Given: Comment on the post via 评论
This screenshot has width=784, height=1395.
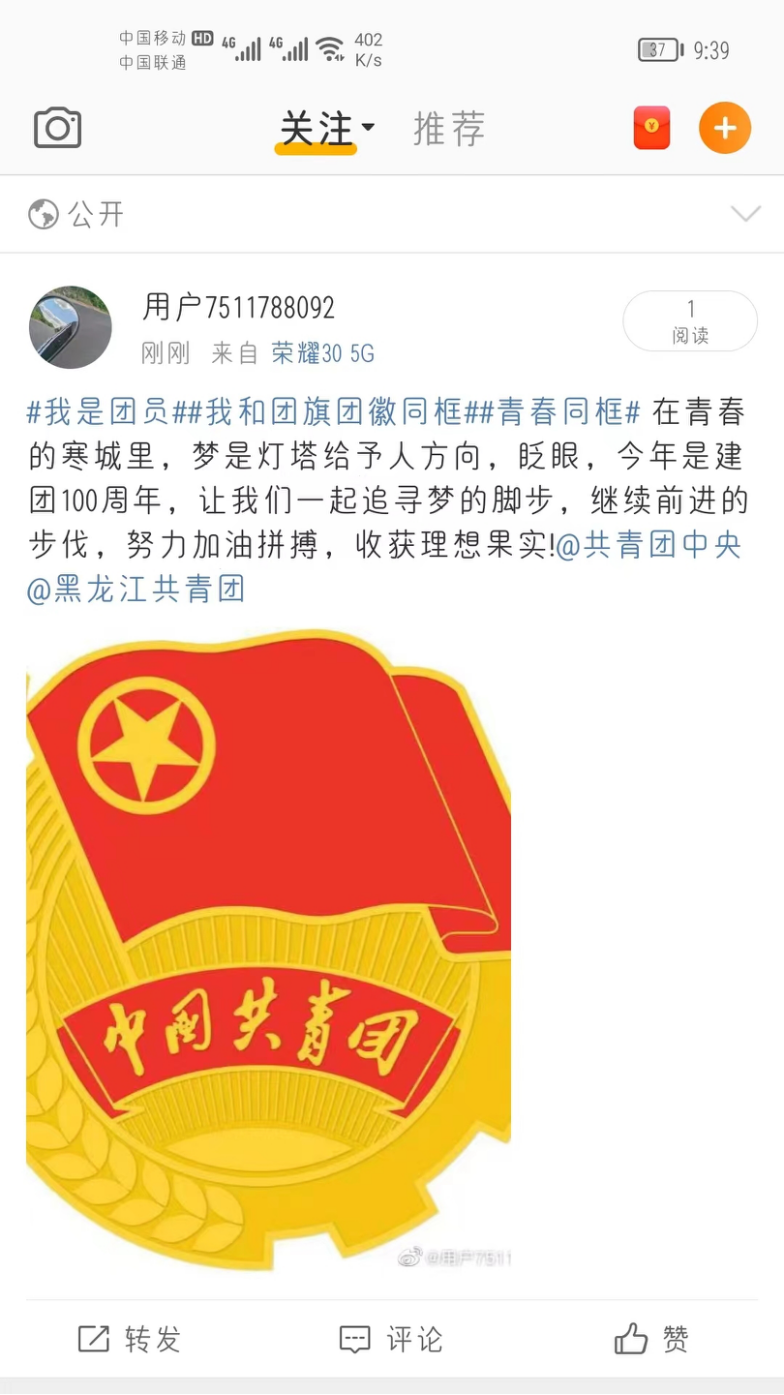Looking at the screenshot, I should pyautogui.click(x=391, y=1338).
